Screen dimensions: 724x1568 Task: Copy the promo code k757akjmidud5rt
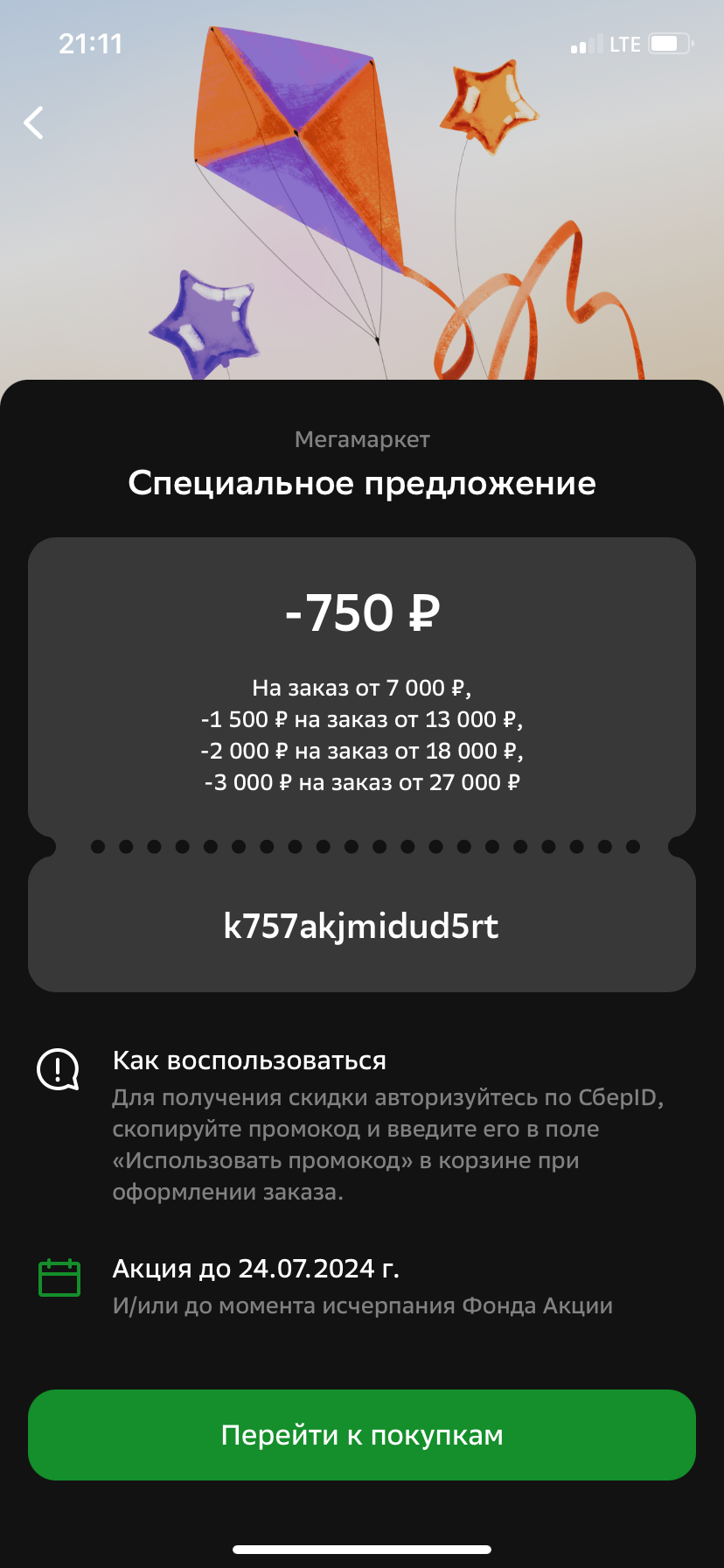(361, 926)
